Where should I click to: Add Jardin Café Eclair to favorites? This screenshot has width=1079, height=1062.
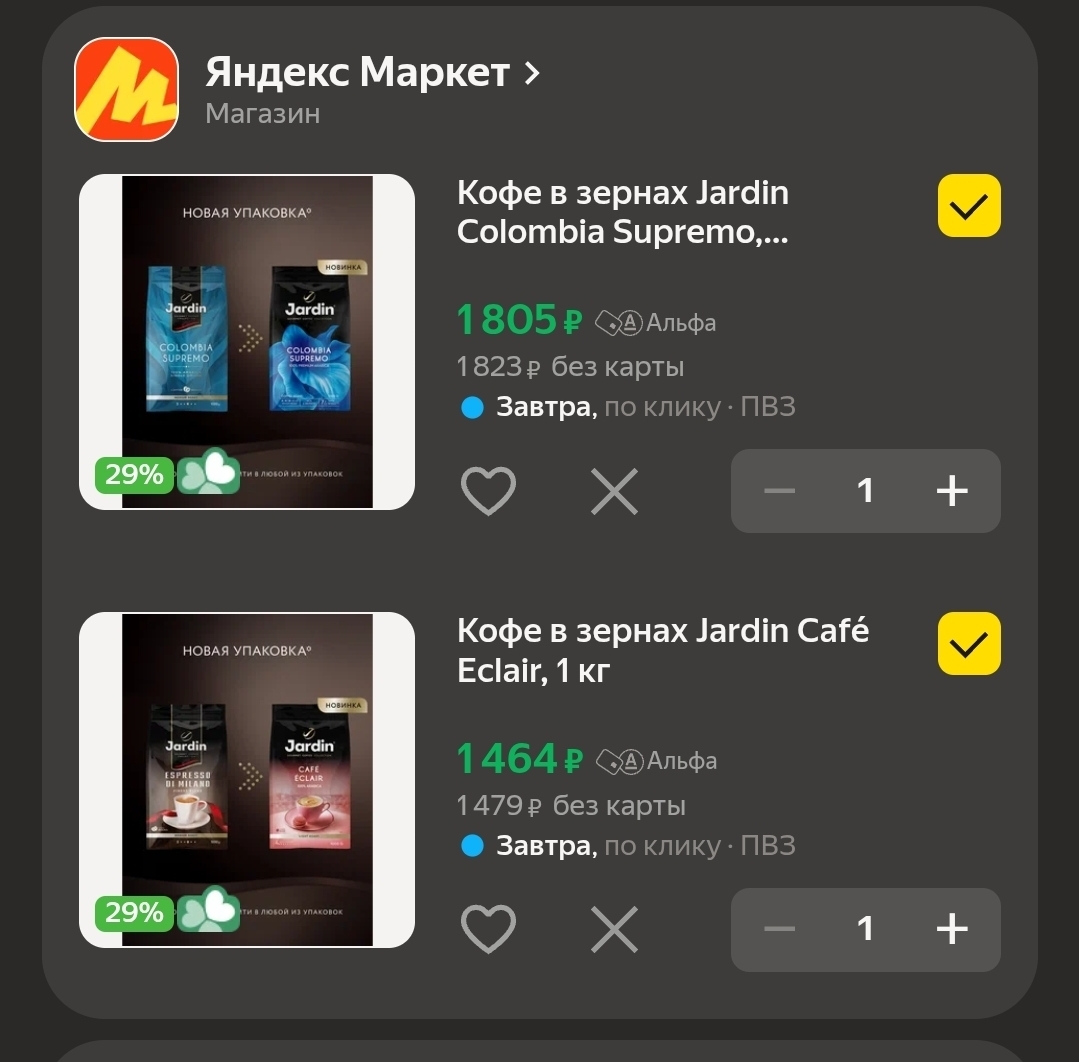pos(488,929)
